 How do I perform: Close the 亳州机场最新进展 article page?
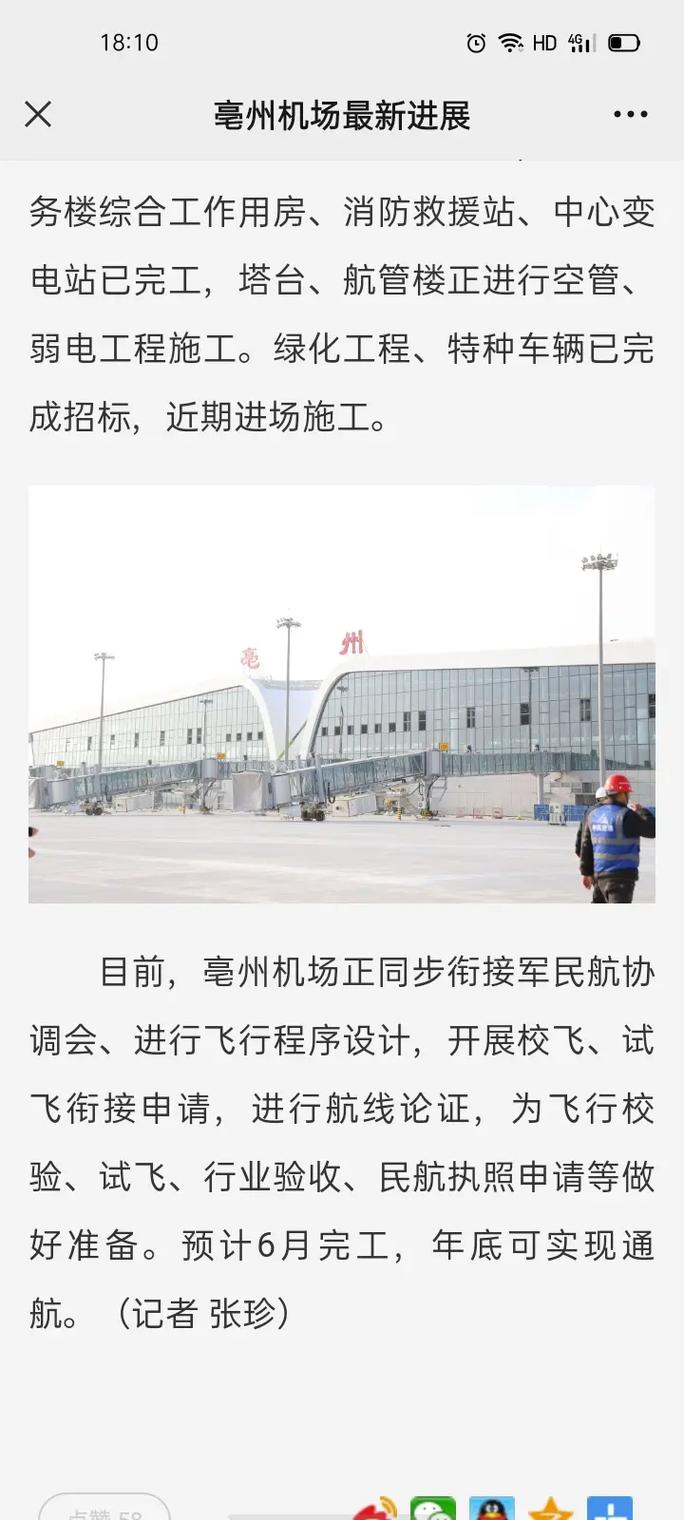[38, 115]
